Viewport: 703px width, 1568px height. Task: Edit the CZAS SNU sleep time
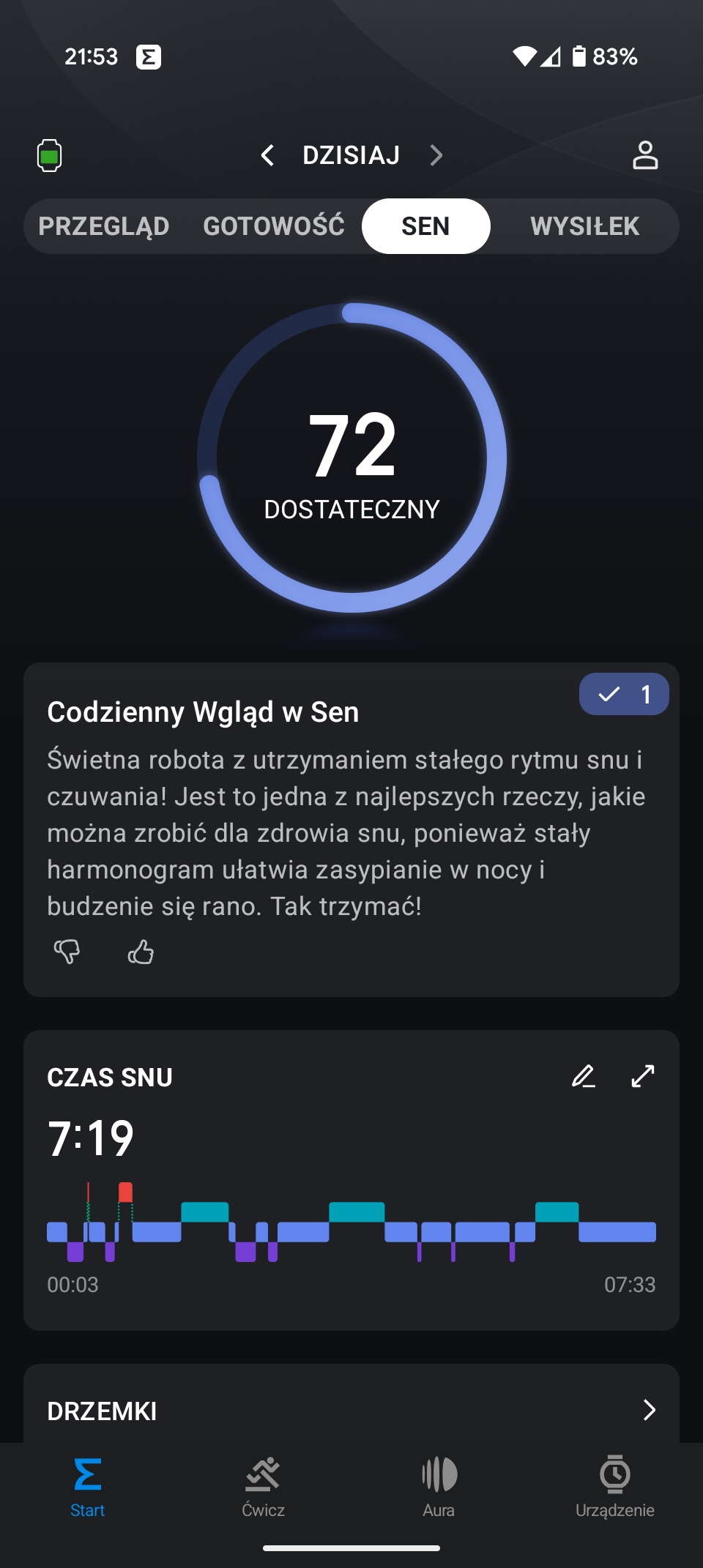point(584,1076)
